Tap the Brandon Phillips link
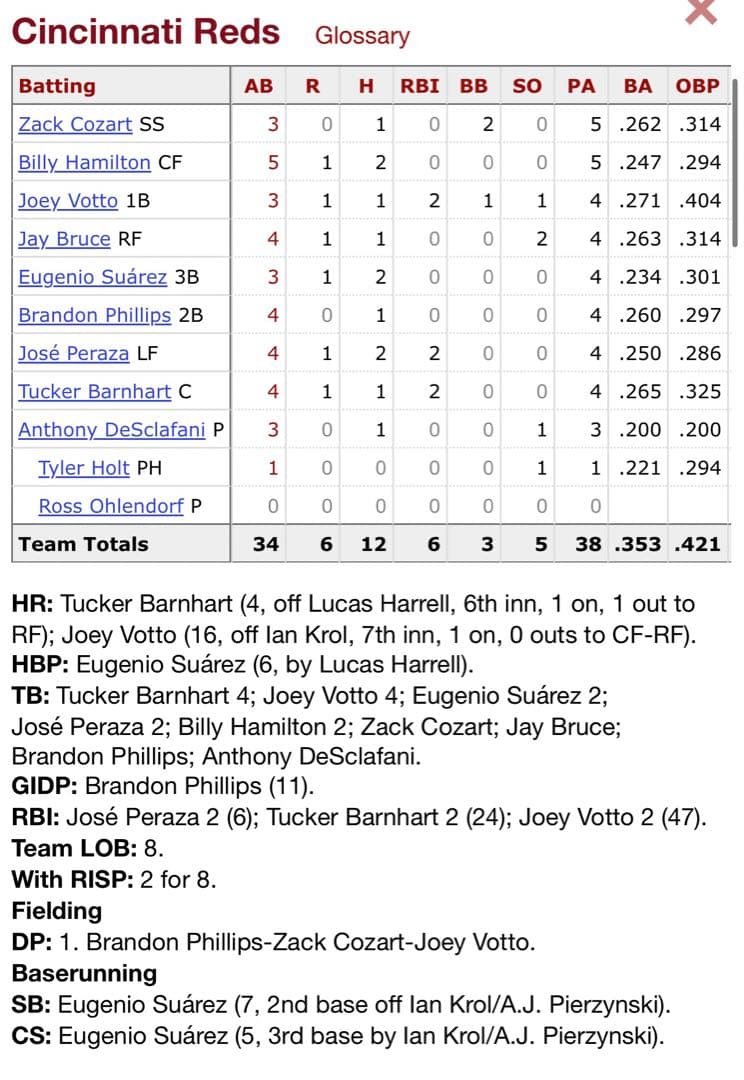The image size is (744, 1080). [x=94, y=315]
